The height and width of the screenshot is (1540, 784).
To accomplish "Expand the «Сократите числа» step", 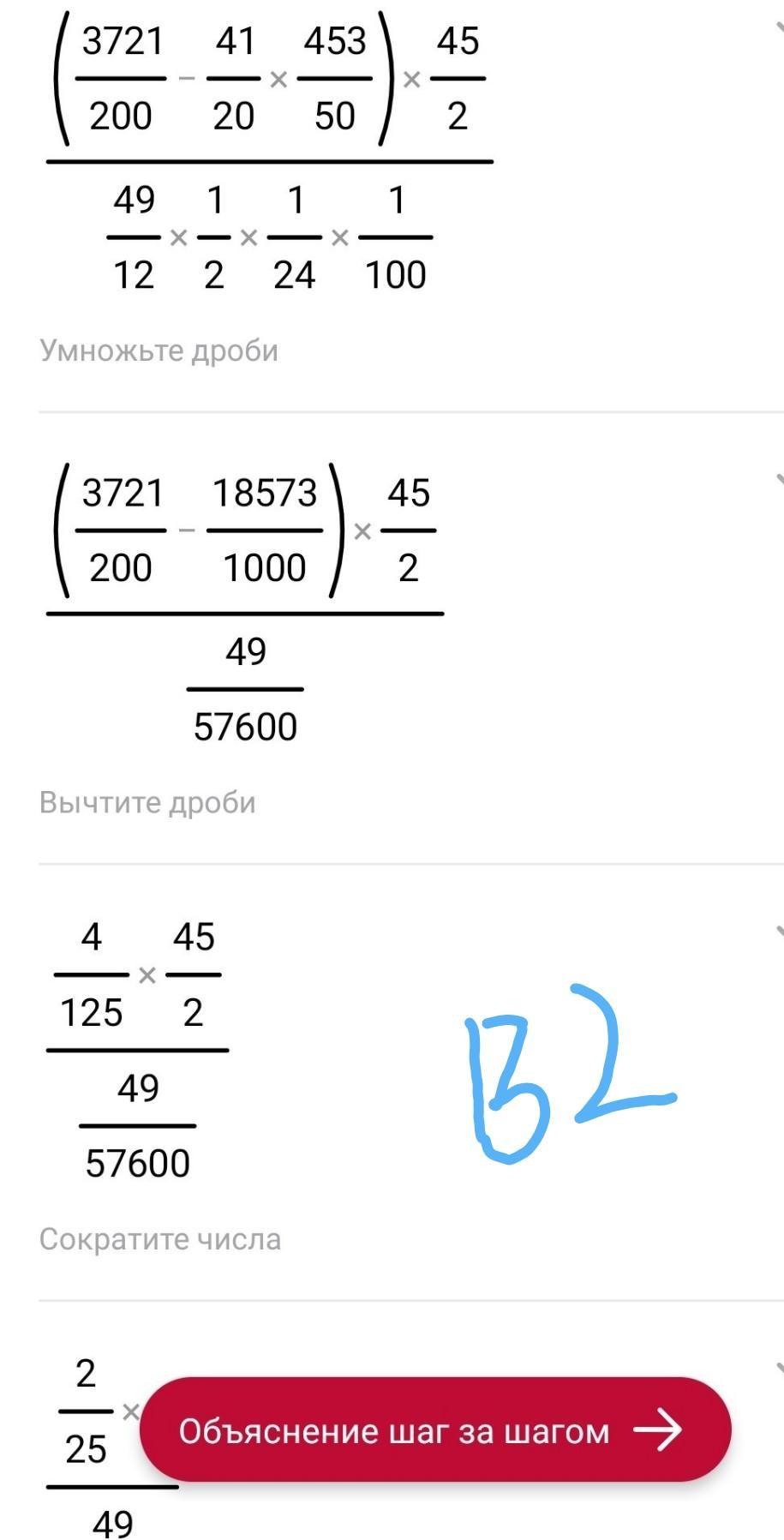I will (x=779, y=932).
